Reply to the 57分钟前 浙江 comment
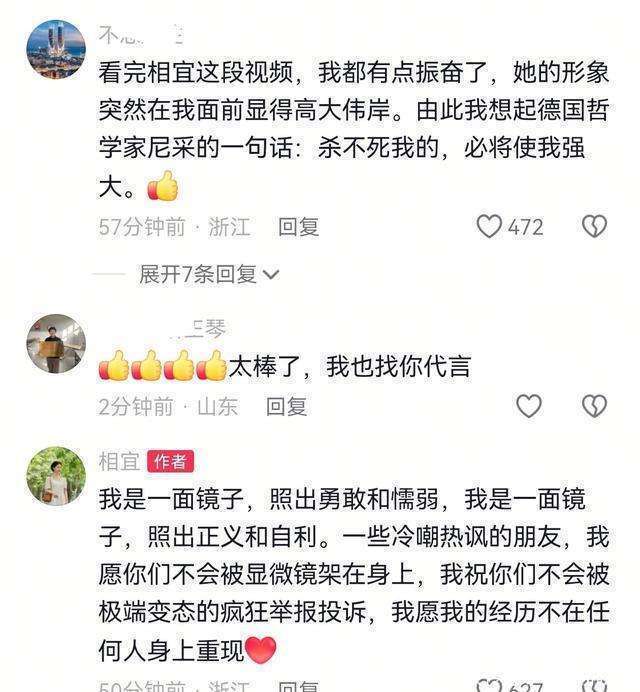The height and width of the screenshot is (692, 640). [298, 227]
